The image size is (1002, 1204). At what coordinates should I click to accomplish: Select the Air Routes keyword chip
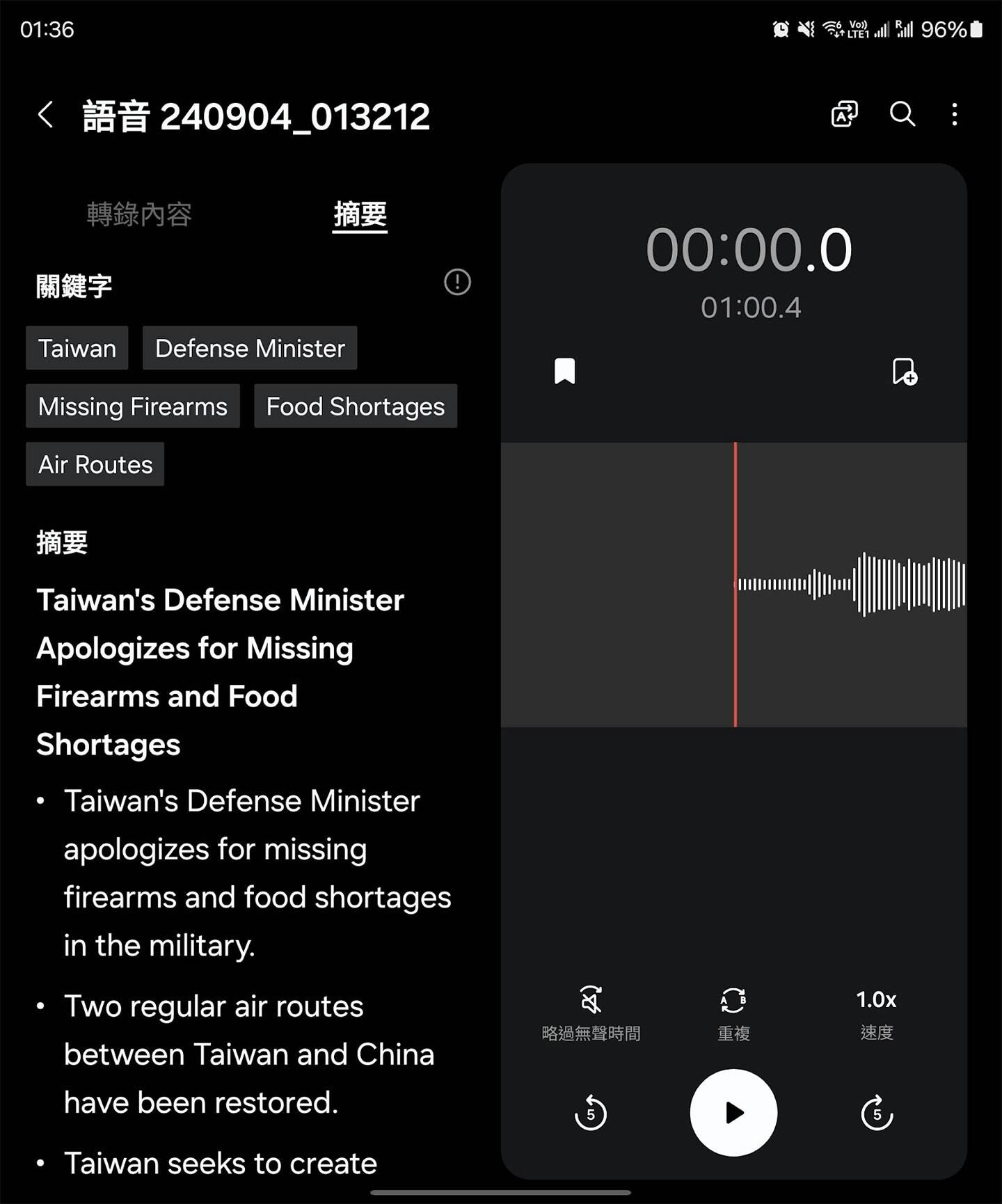(95, 464)
